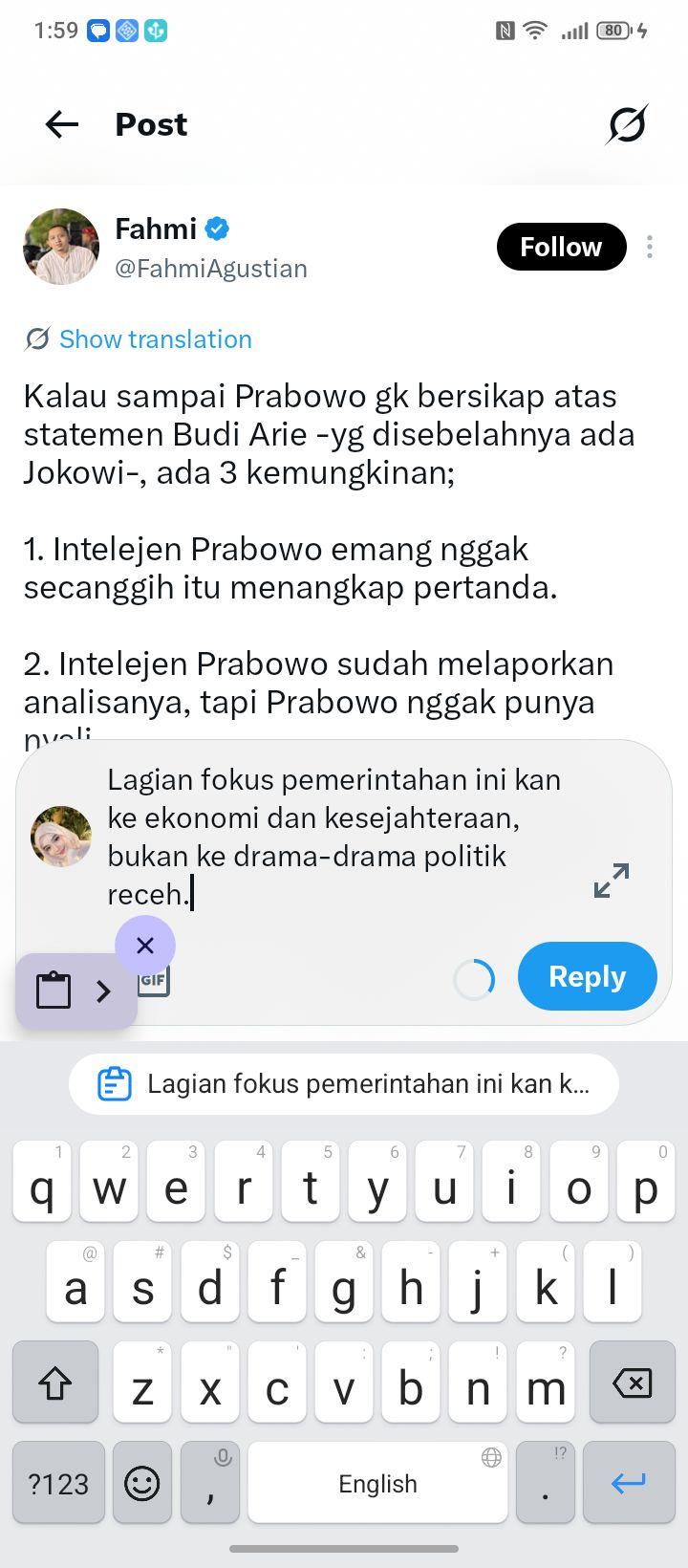Open the Grok icon in top bar
Screen dimensions: 688x1568
[x=627, y=124]
